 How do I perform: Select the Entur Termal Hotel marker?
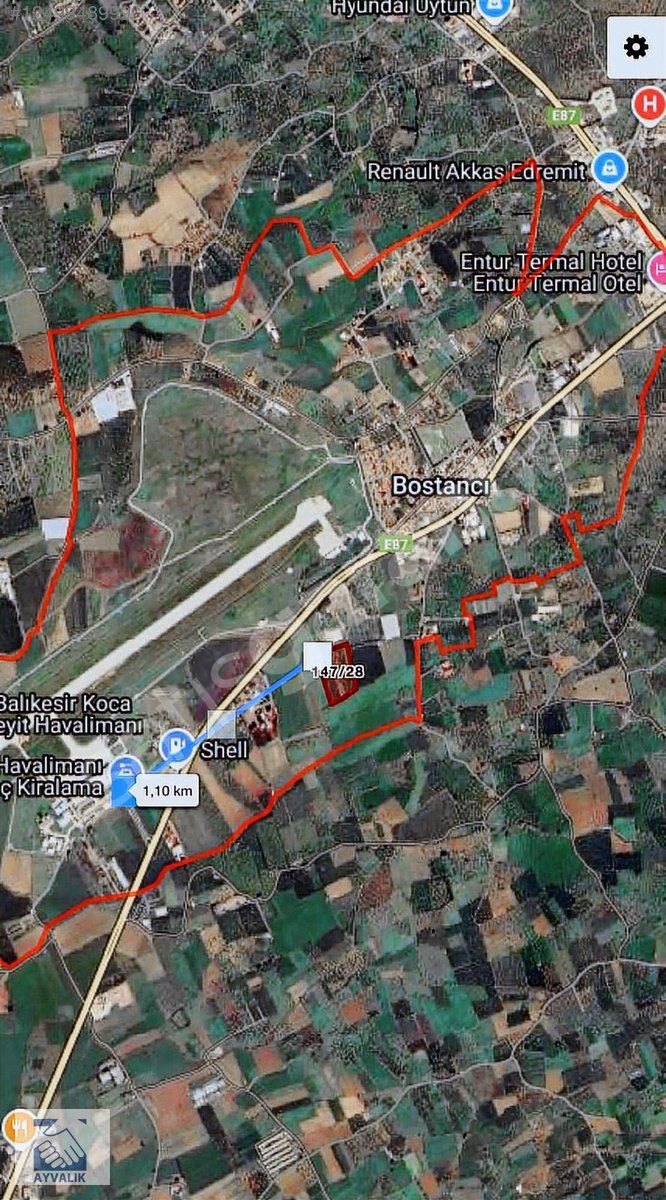click(x=658, y=267)
